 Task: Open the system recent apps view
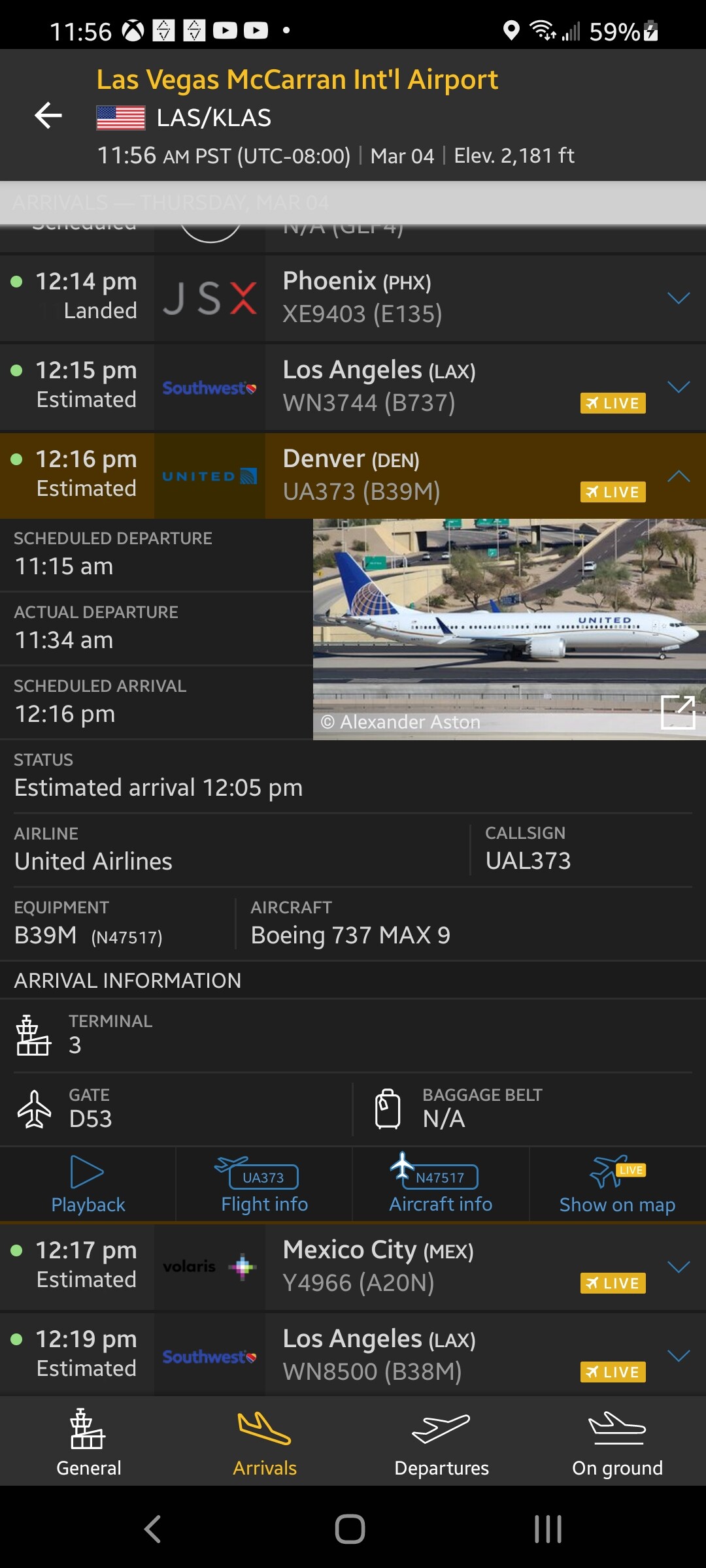click(548, 1529)
